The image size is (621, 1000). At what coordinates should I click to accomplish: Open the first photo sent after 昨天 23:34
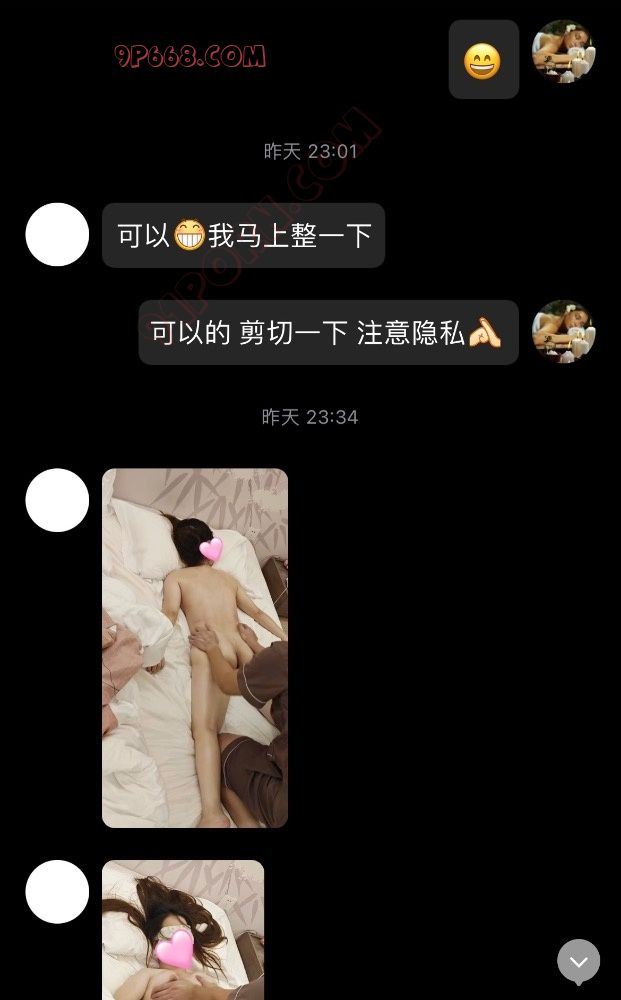click(x=195, y=647)
